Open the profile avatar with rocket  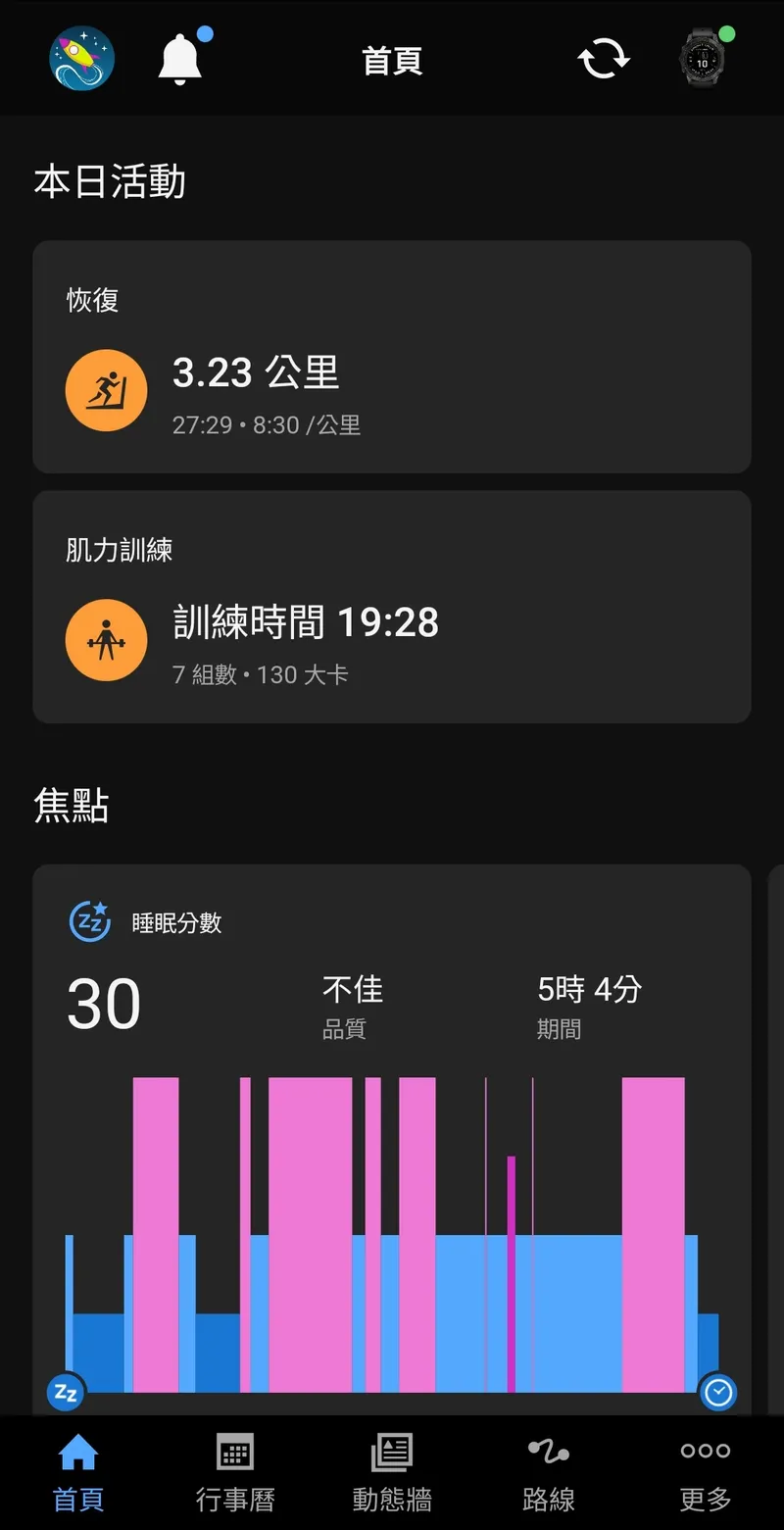click(81, 59)
